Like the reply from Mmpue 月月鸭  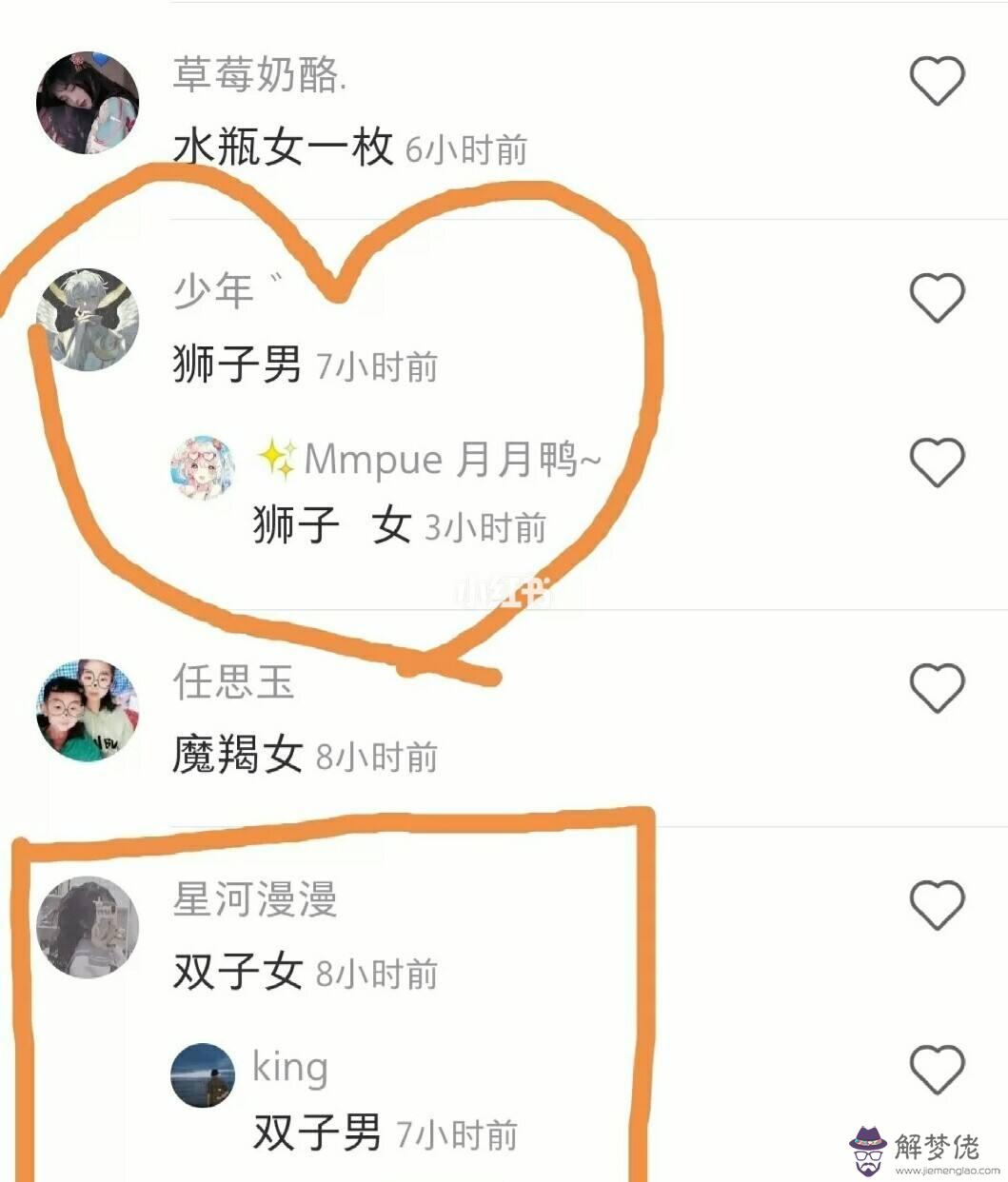[x=938, y=462]
